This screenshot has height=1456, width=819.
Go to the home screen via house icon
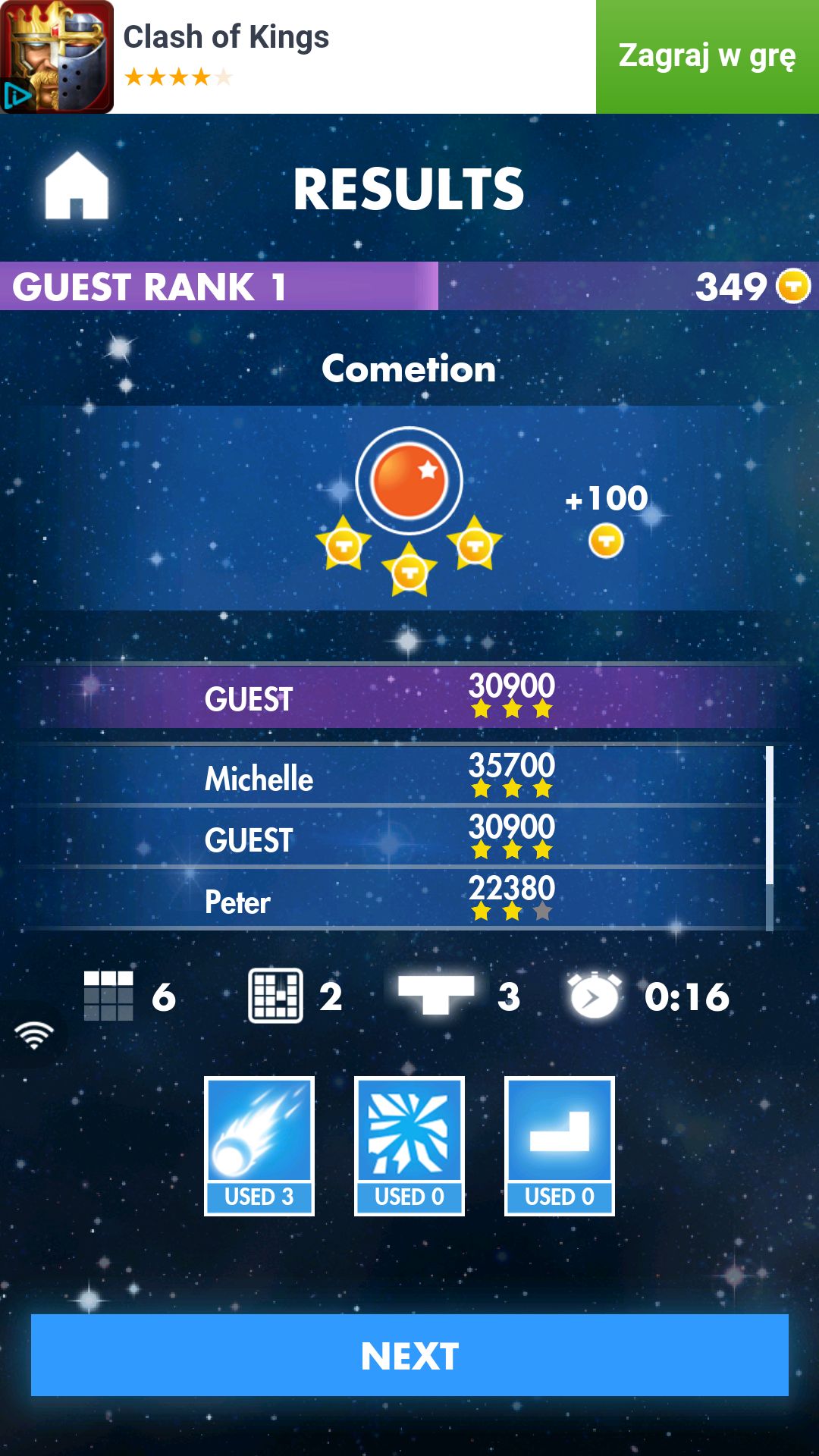click(77, 186)
